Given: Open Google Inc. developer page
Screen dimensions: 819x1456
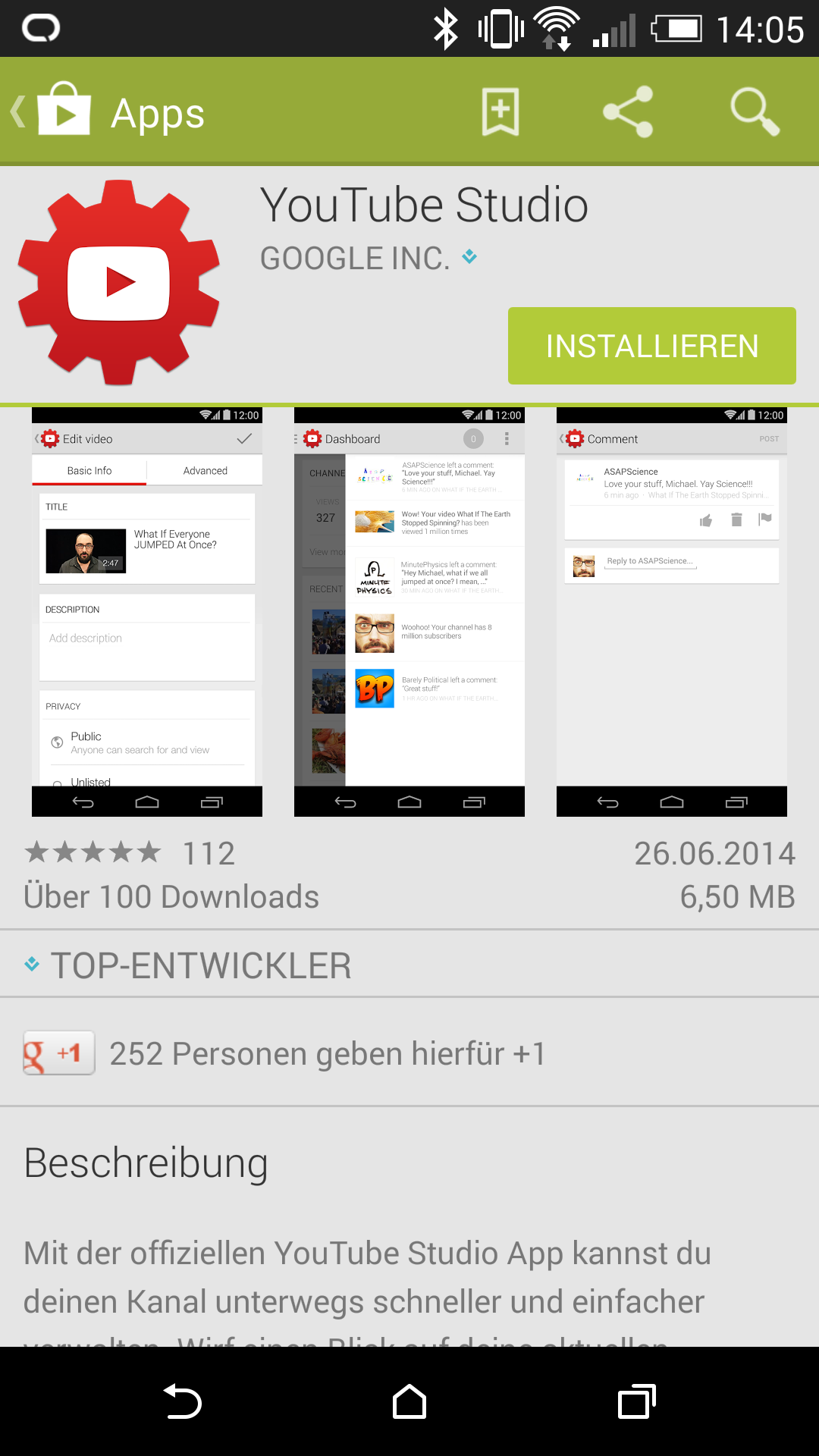Looking at the screenshot, I should point(355,259).
